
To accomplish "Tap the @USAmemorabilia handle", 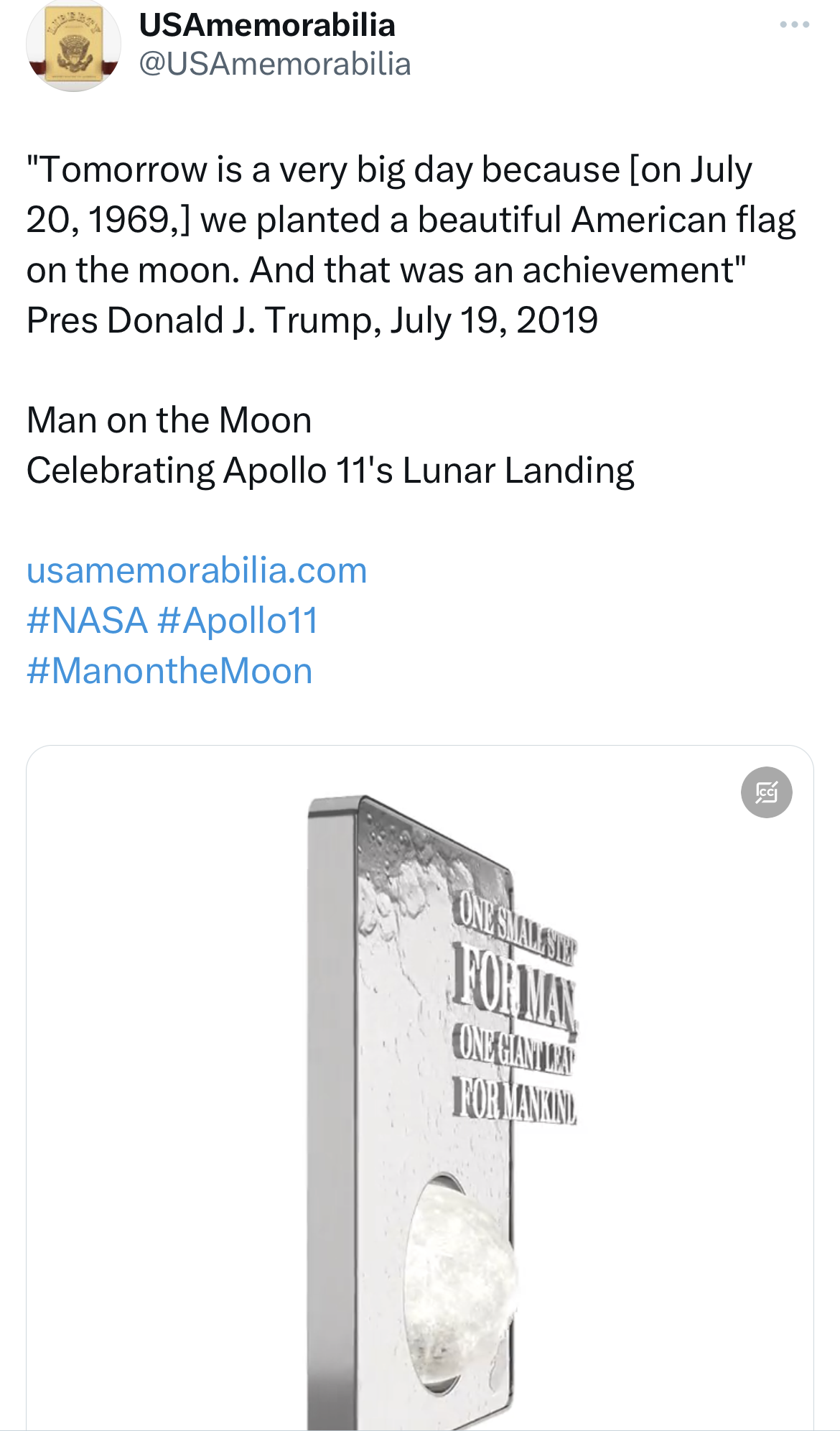I will tap(275, 64).
